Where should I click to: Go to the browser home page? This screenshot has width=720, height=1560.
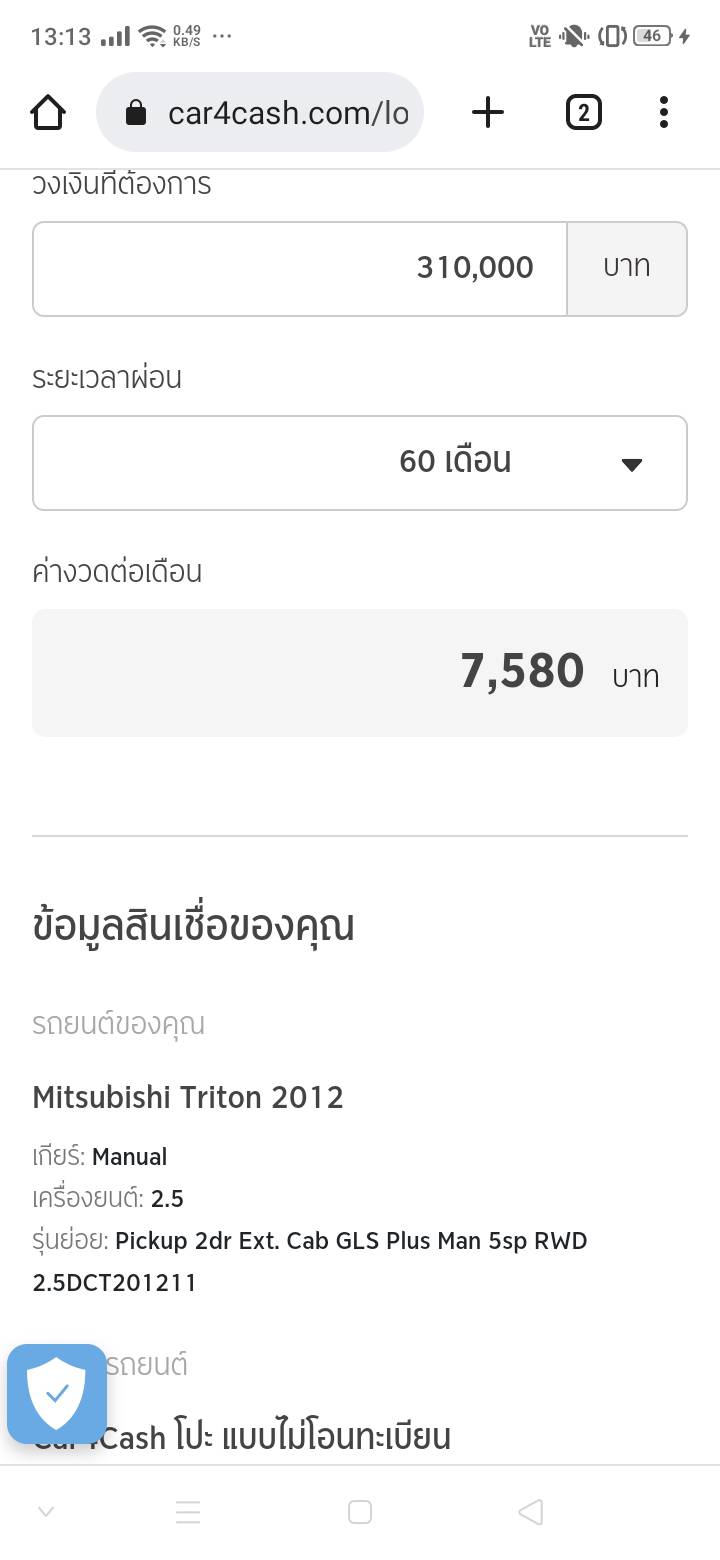click(48, 113)
